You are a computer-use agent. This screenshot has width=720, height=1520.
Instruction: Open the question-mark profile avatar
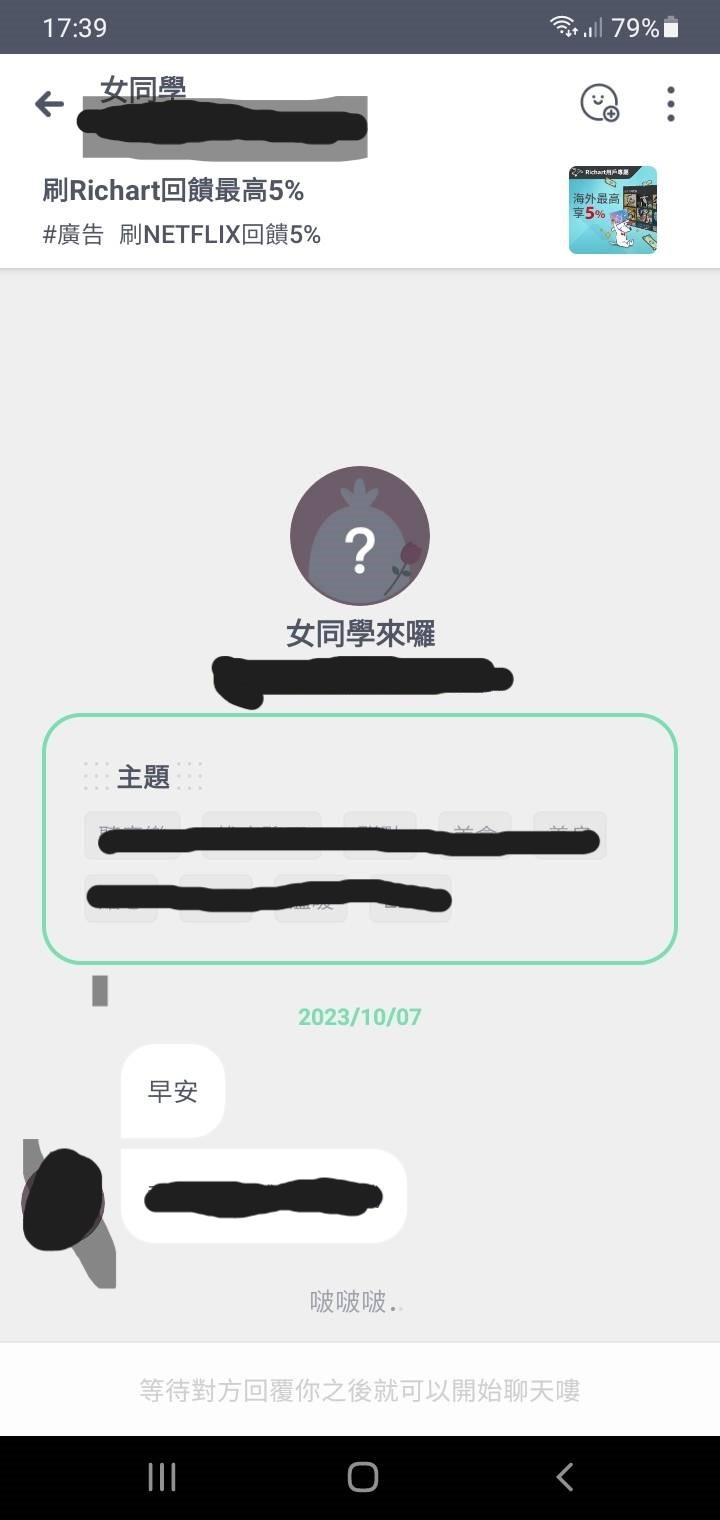tap(360, 536)
